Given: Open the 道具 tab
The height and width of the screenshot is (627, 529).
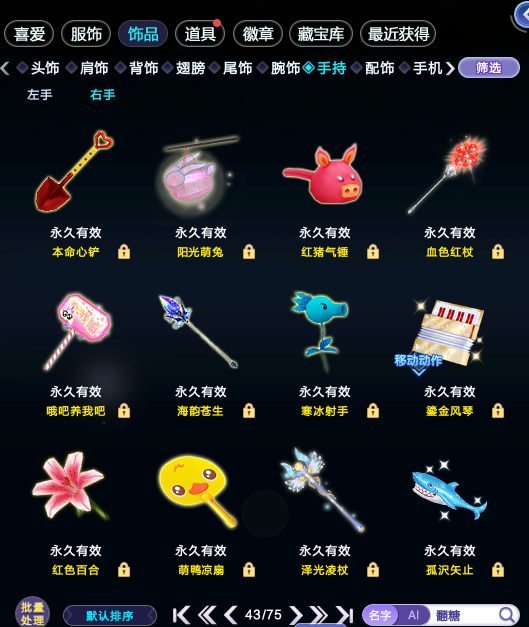Looking at the screenshot, I should (x=200, y=34).
